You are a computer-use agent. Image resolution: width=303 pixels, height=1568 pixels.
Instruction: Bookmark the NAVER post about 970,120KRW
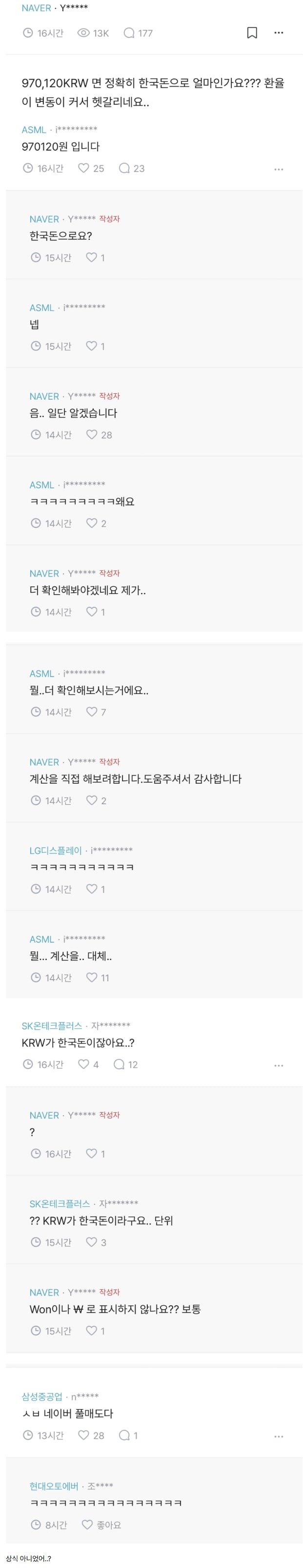click(252, 33)
